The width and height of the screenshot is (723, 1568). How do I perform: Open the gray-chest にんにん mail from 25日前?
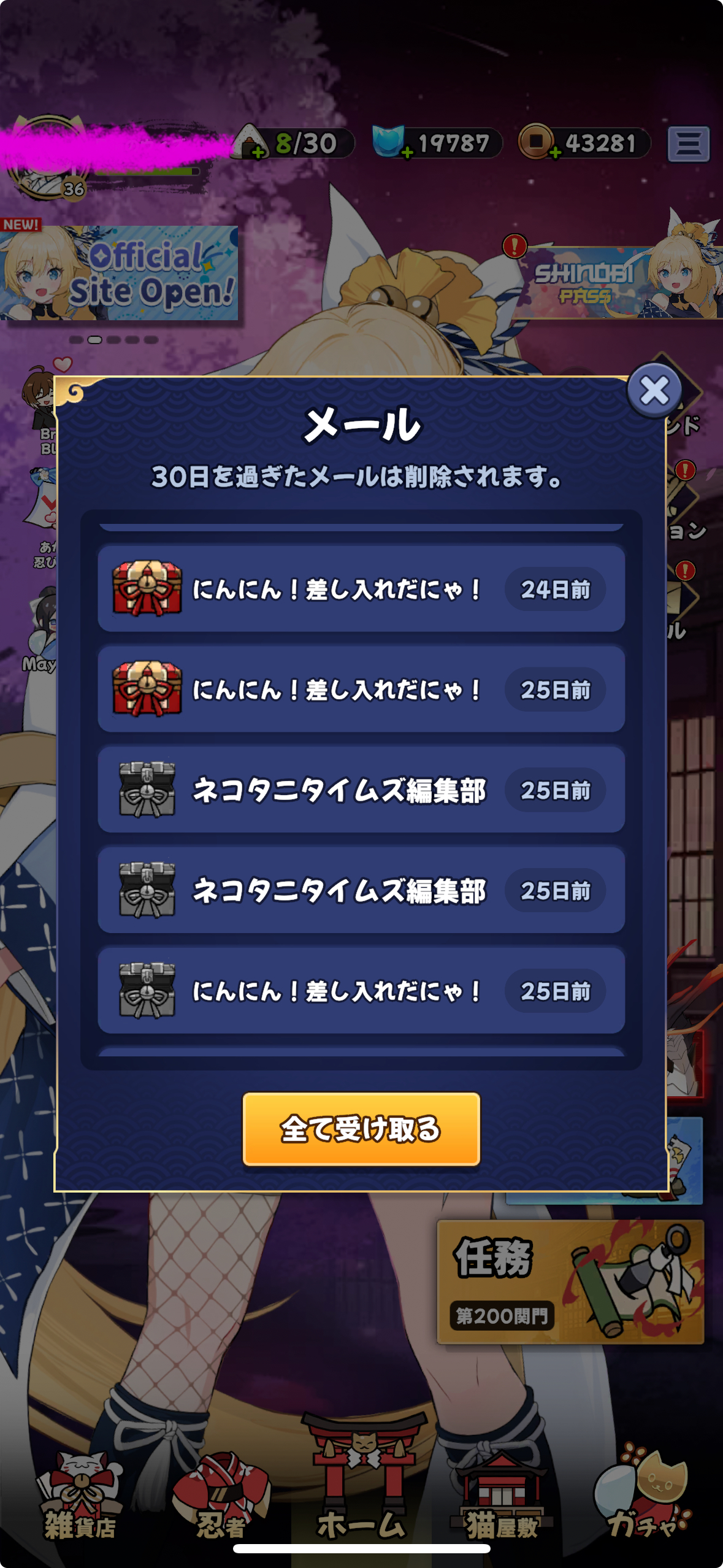coord(361,991)
